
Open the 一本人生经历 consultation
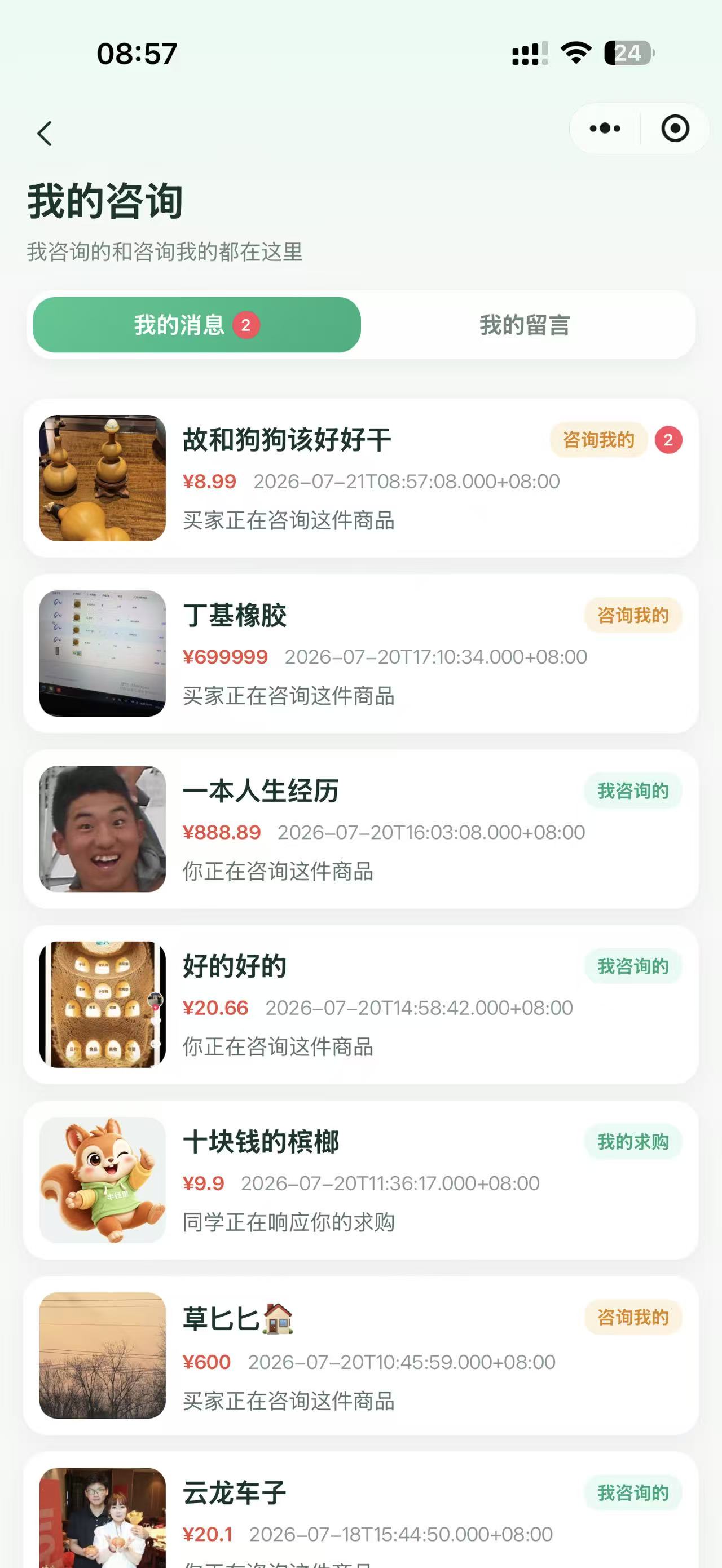coord(361,828)
